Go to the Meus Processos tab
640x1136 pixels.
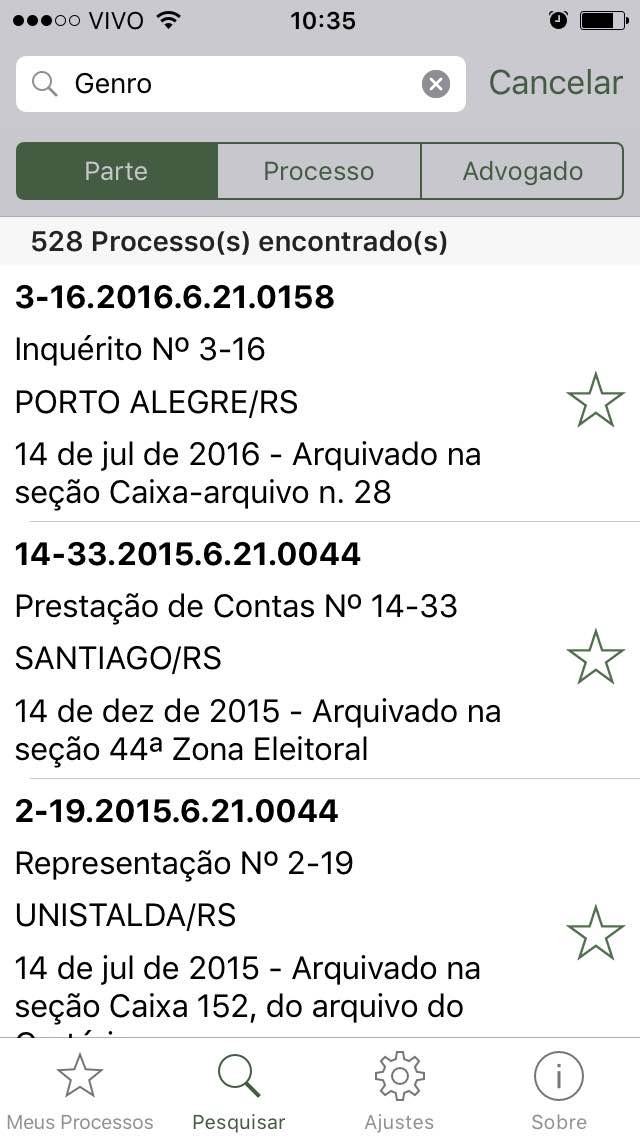pyautogui.click(x=80, y=1090)
